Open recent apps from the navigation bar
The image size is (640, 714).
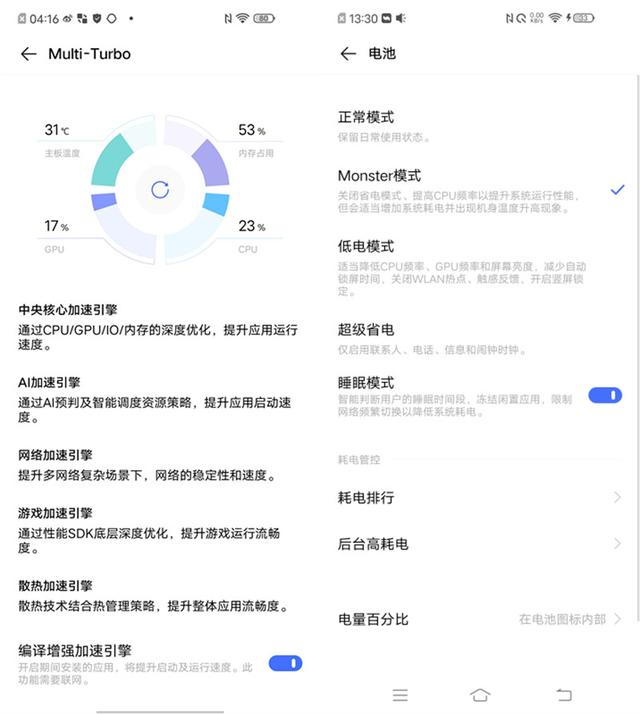400,694
